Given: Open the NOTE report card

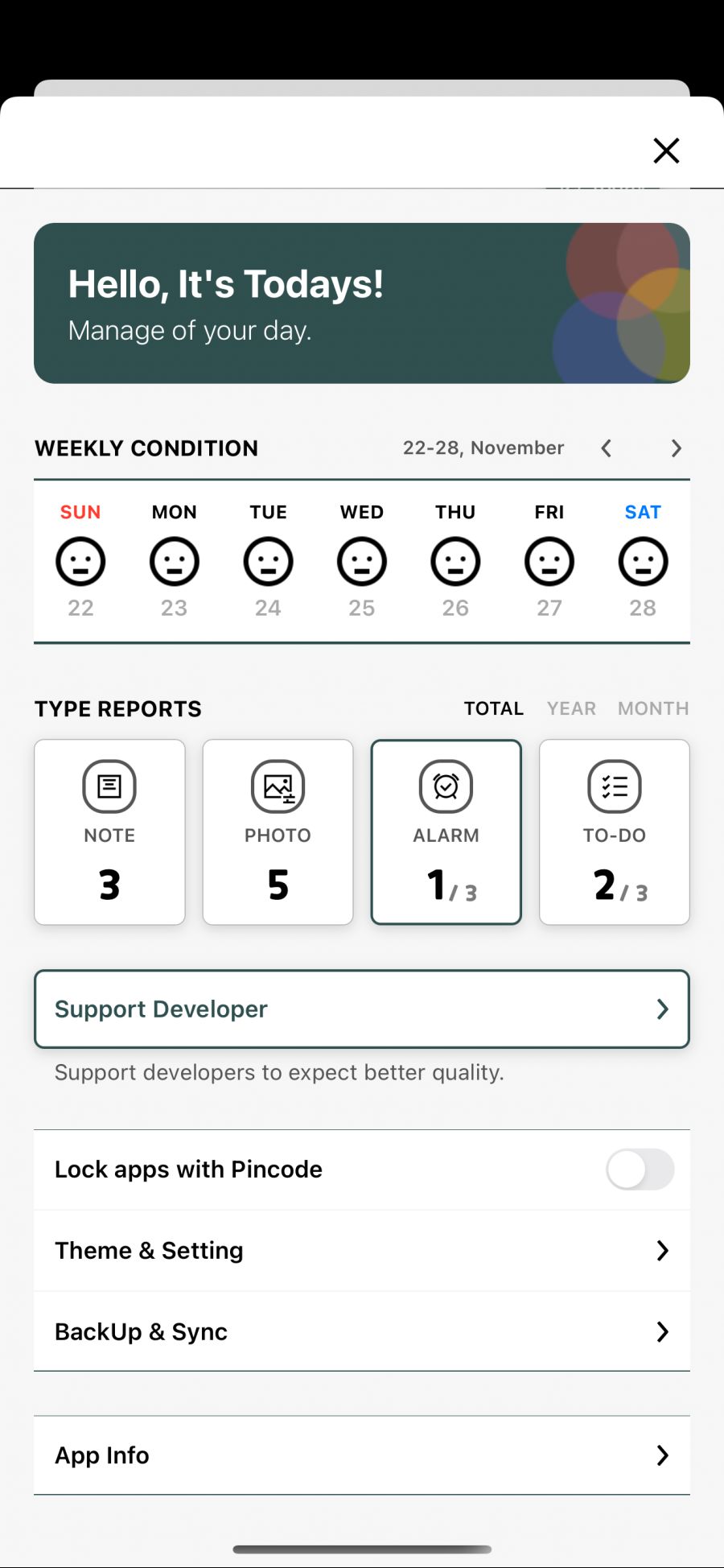Looking at the screenshot, I should [x=109, y=832].
